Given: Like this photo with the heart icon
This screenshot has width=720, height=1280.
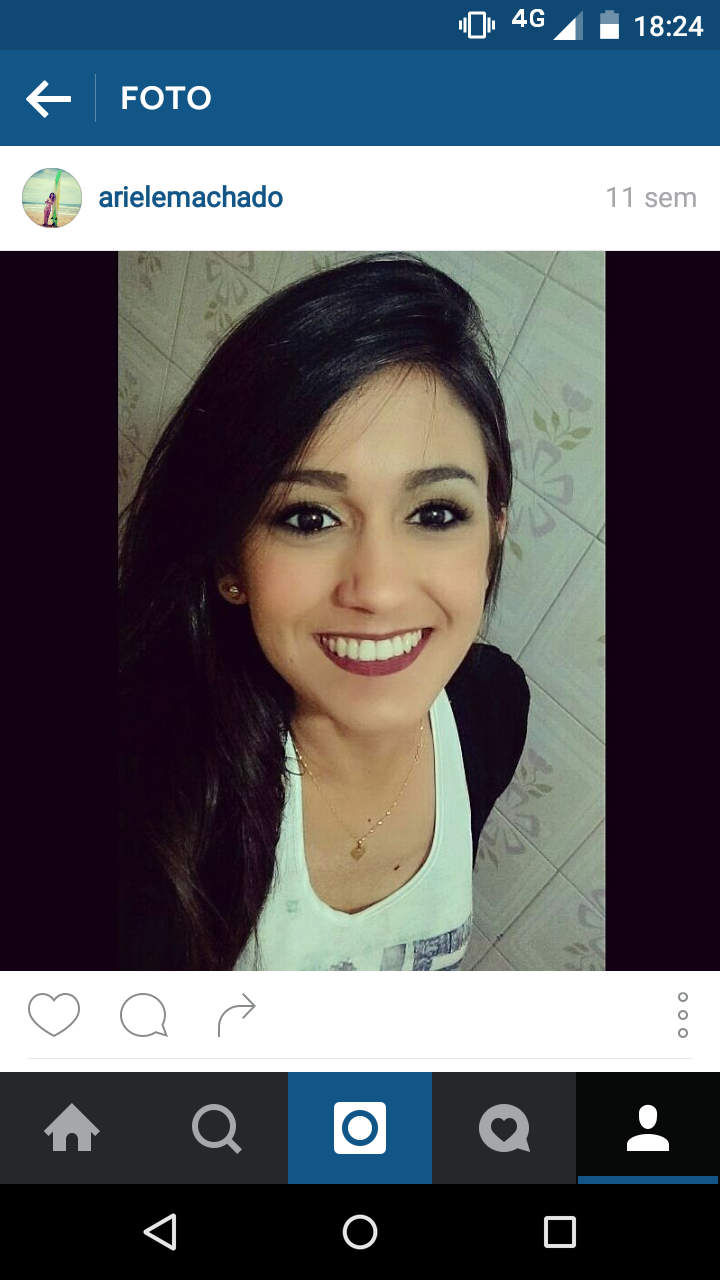Looking at the screenshot, I should [x=54, y=1015].
